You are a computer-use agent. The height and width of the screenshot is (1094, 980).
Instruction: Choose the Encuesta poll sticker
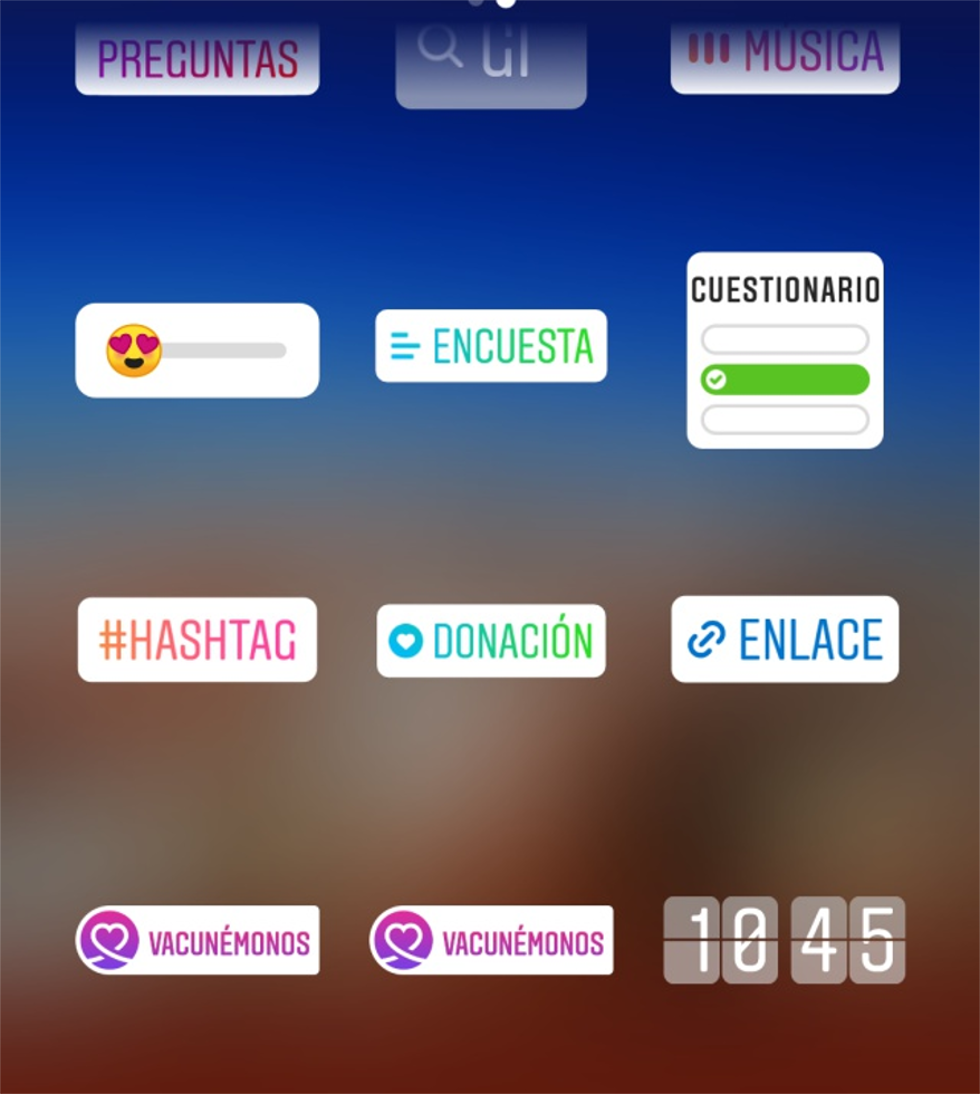point(491,346)
